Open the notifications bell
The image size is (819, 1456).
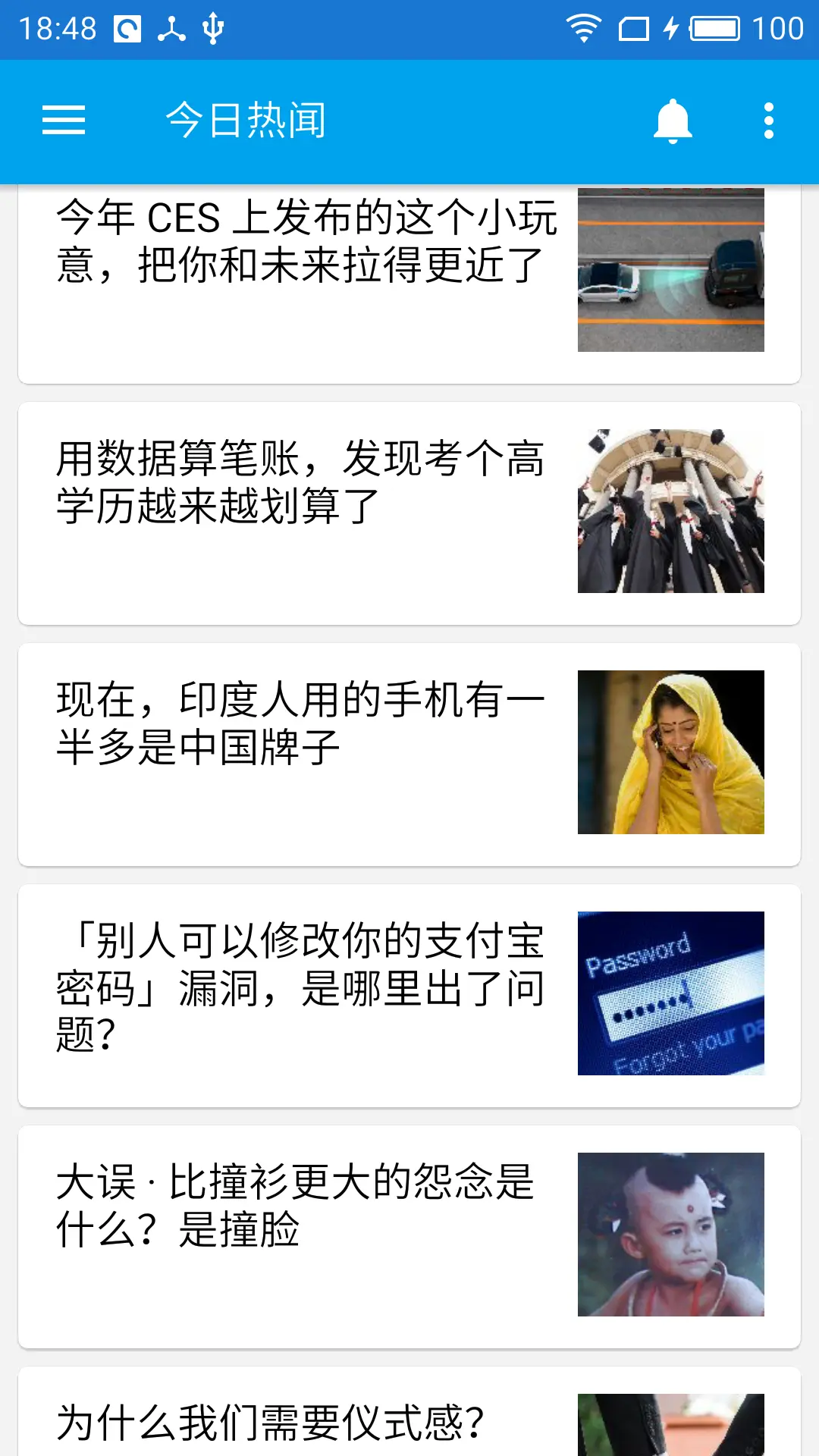673,121
